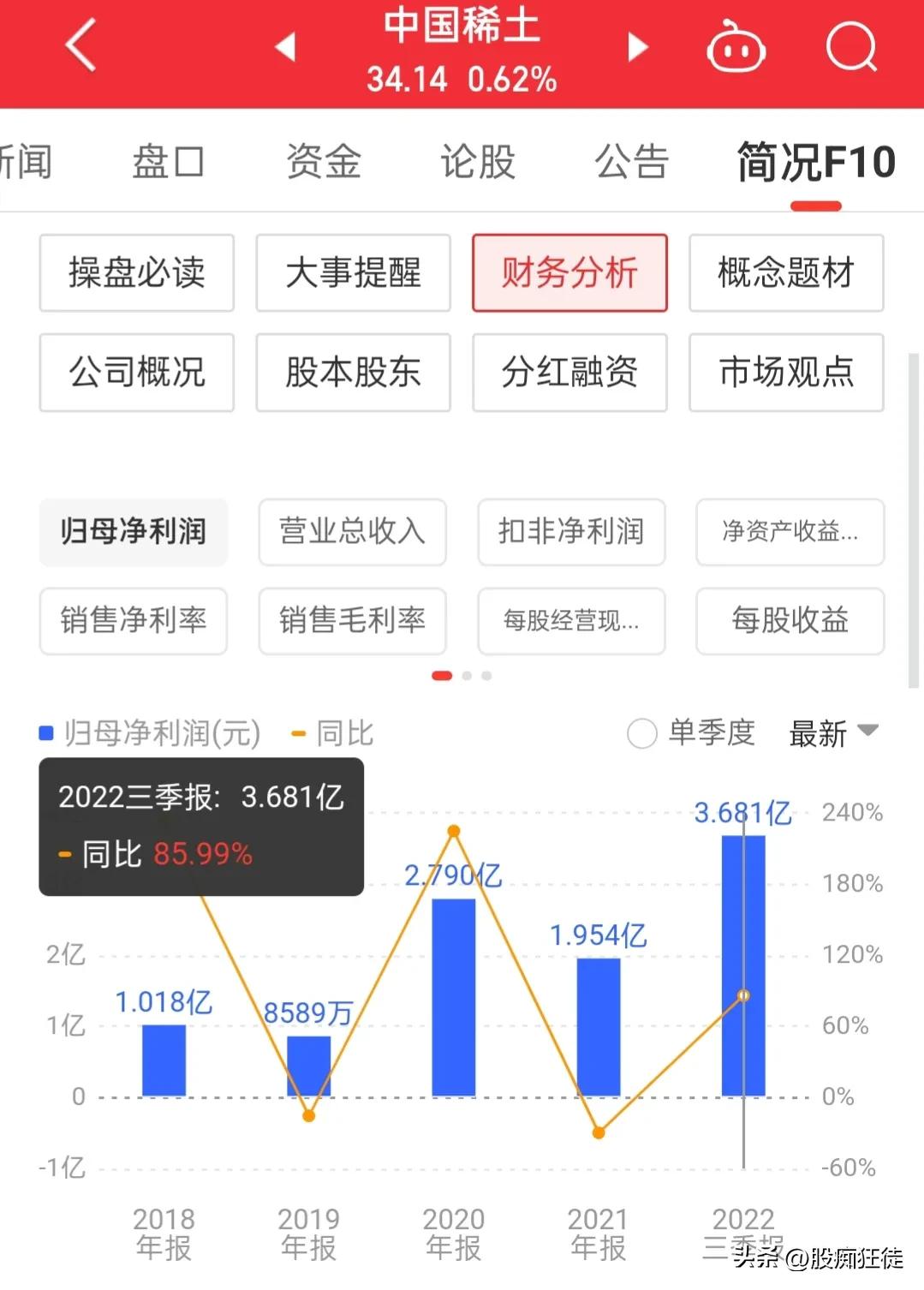924x1290 pixels.
Task: Open the 概念题材 section
Action: click(x=786, y=273)
